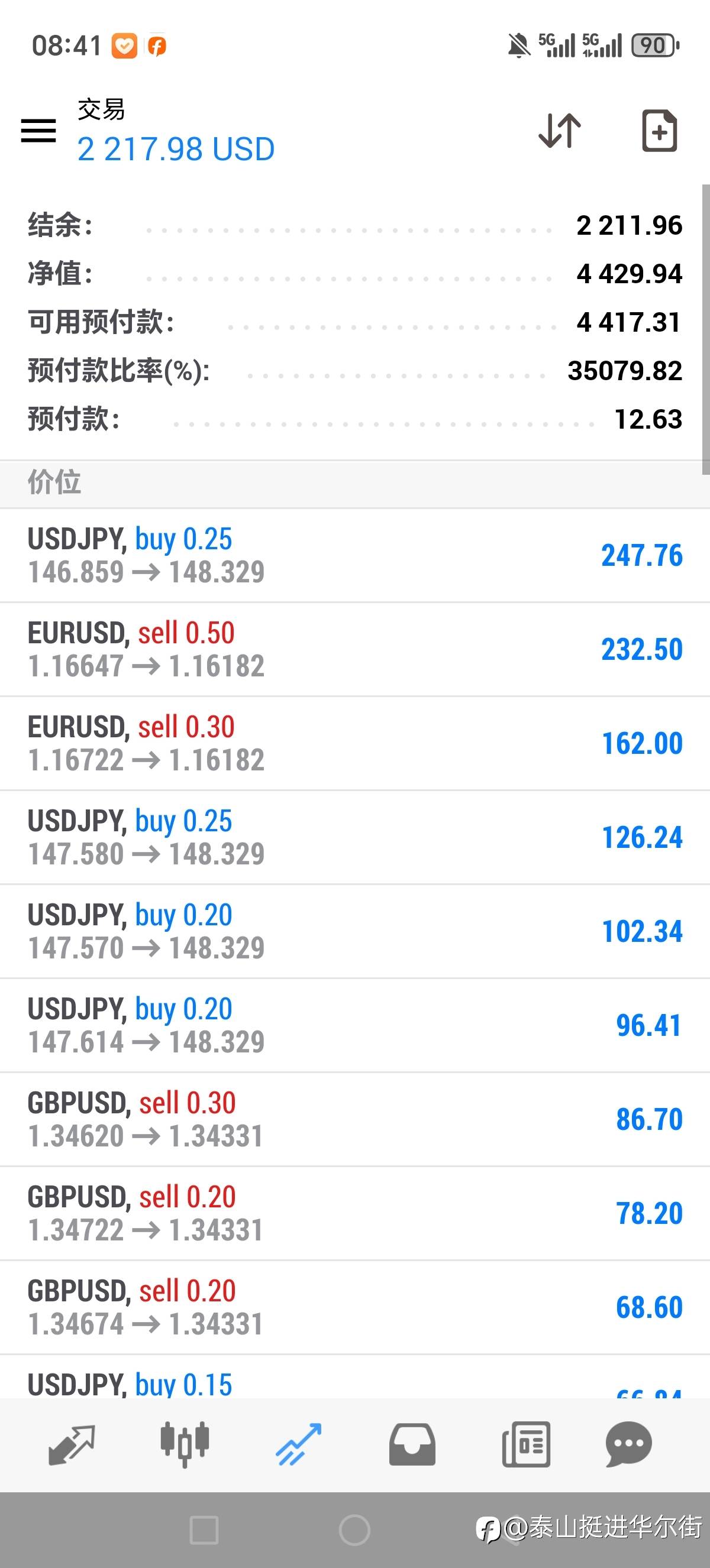The image size is (710, 1568).
Task: Open the hamburger drawer menu
Action: pyautogui.click(x=38, y=130)
